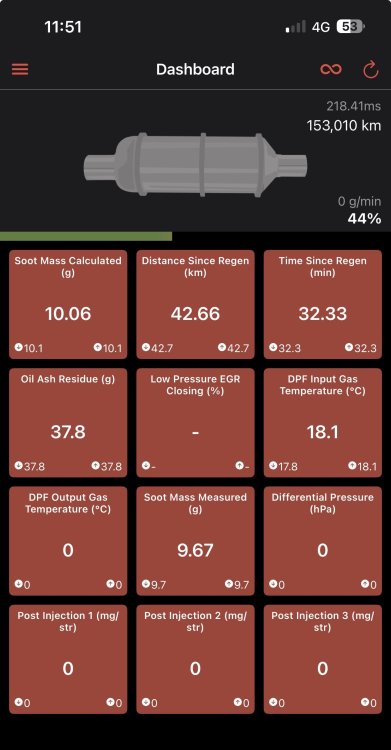The width and height of the screenshot is (391, 750).
Task: Select the Distance Since Regen tile
Action: 195,304
